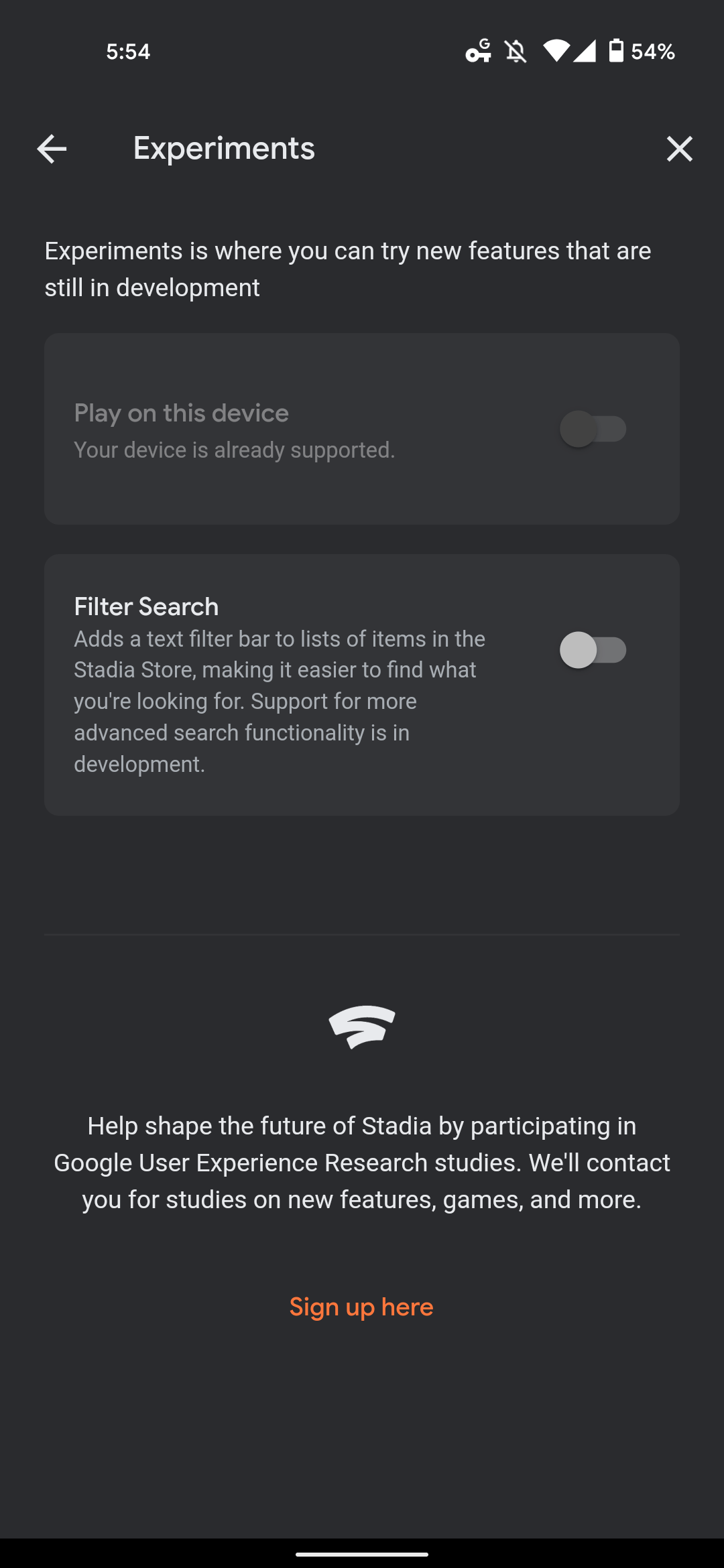This screenshot has width=724, height=1568.
Task: Tap the Google key status icon
Action: (x=479, y=52)
